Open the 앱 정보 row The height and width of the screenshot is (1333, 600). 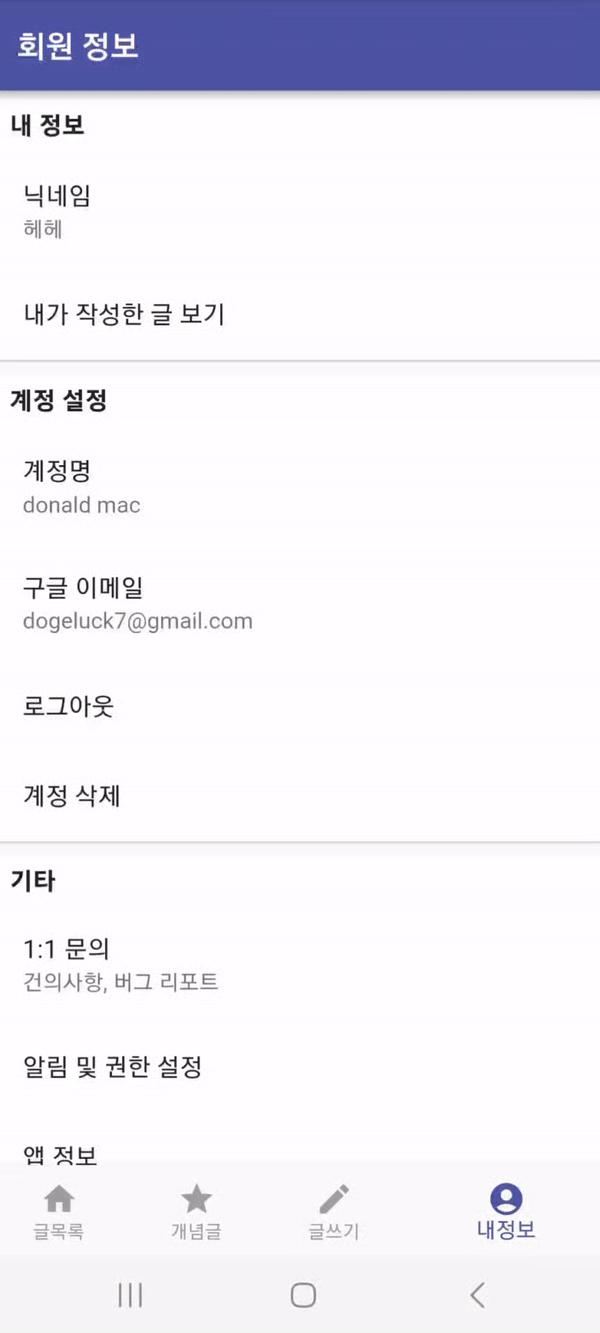pyautogui.click(x=300, y=1150)
